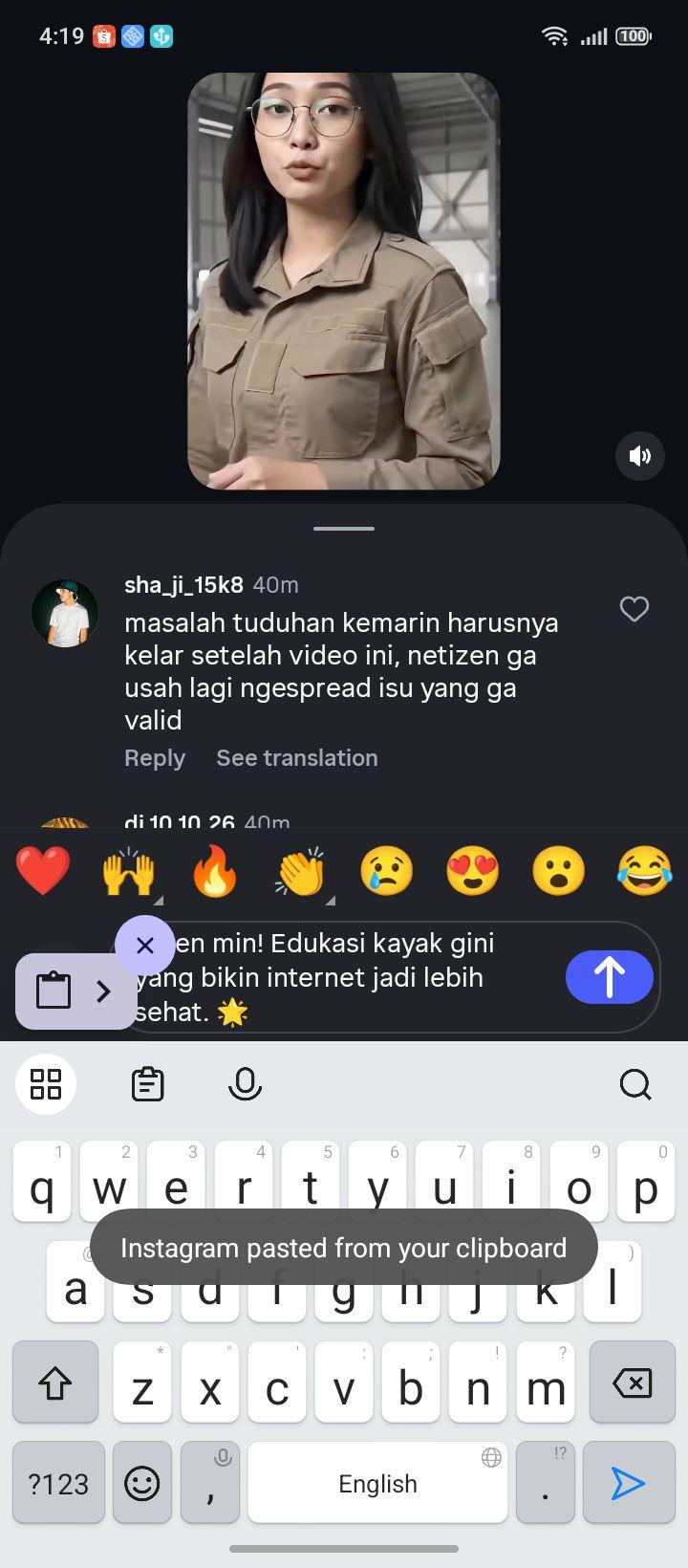Open sha_ji_15k8's profile picture

click(65, 613)
